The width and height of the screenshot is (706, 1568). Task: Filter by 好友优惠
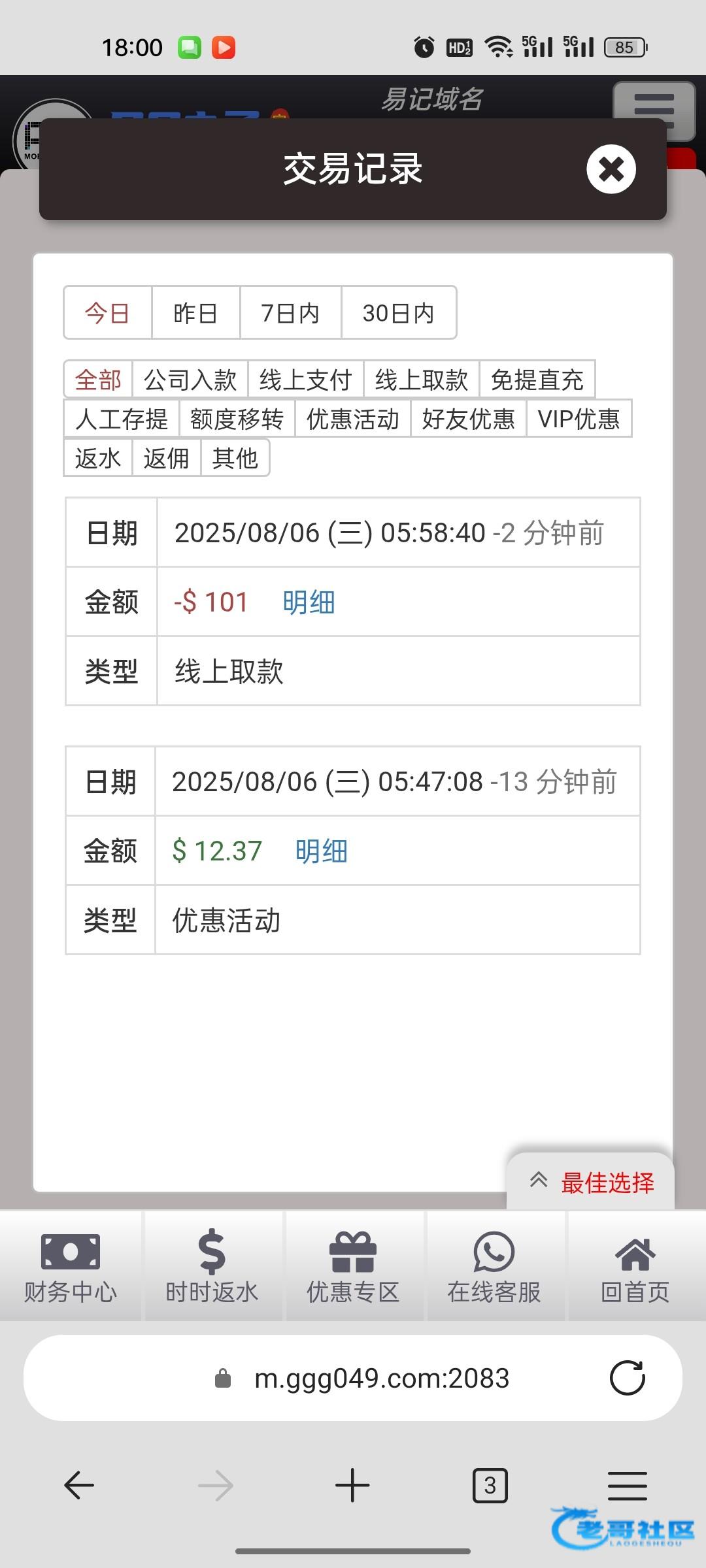[468, 419]
